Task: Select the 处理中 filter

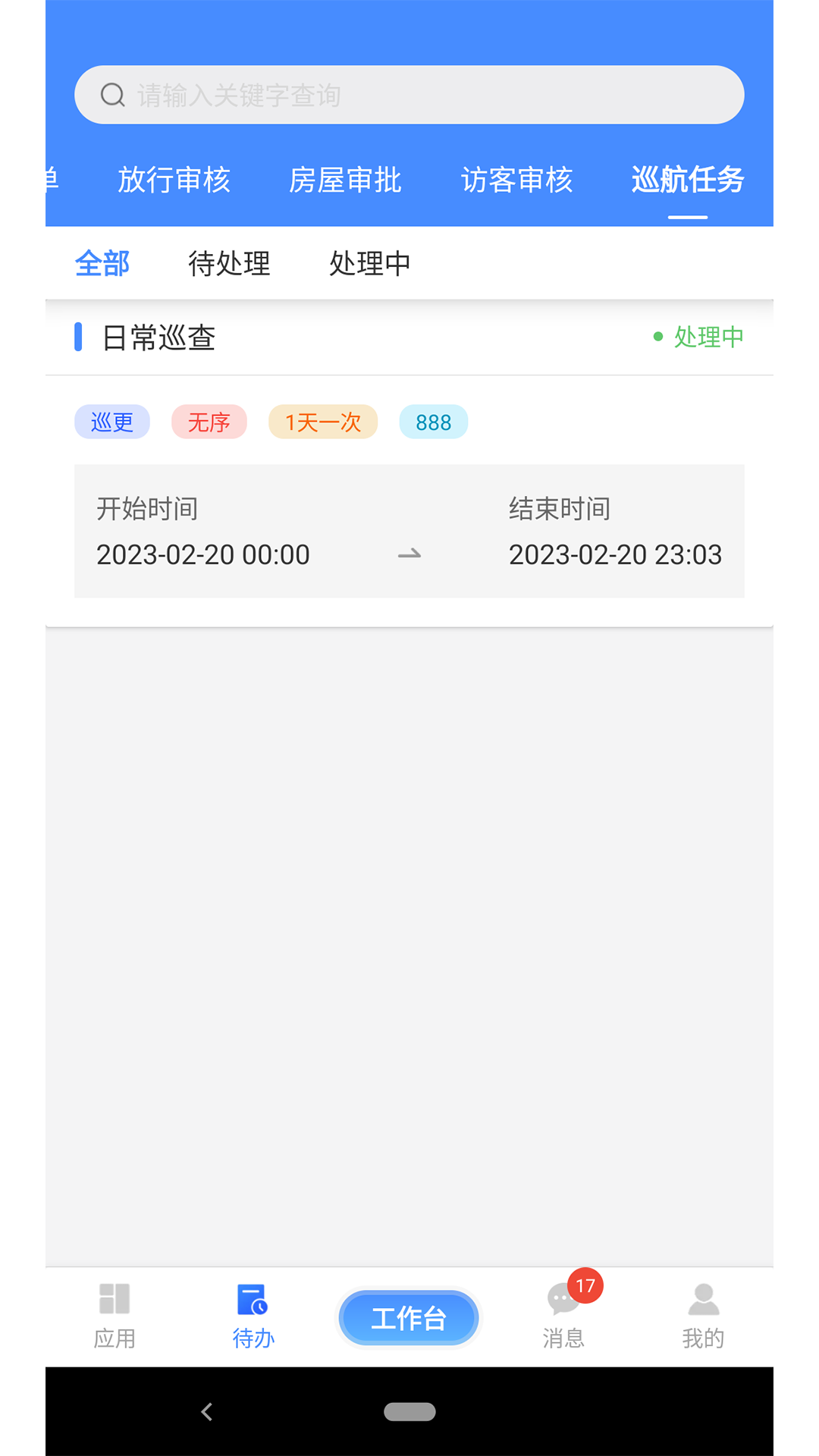Action: 369,263
